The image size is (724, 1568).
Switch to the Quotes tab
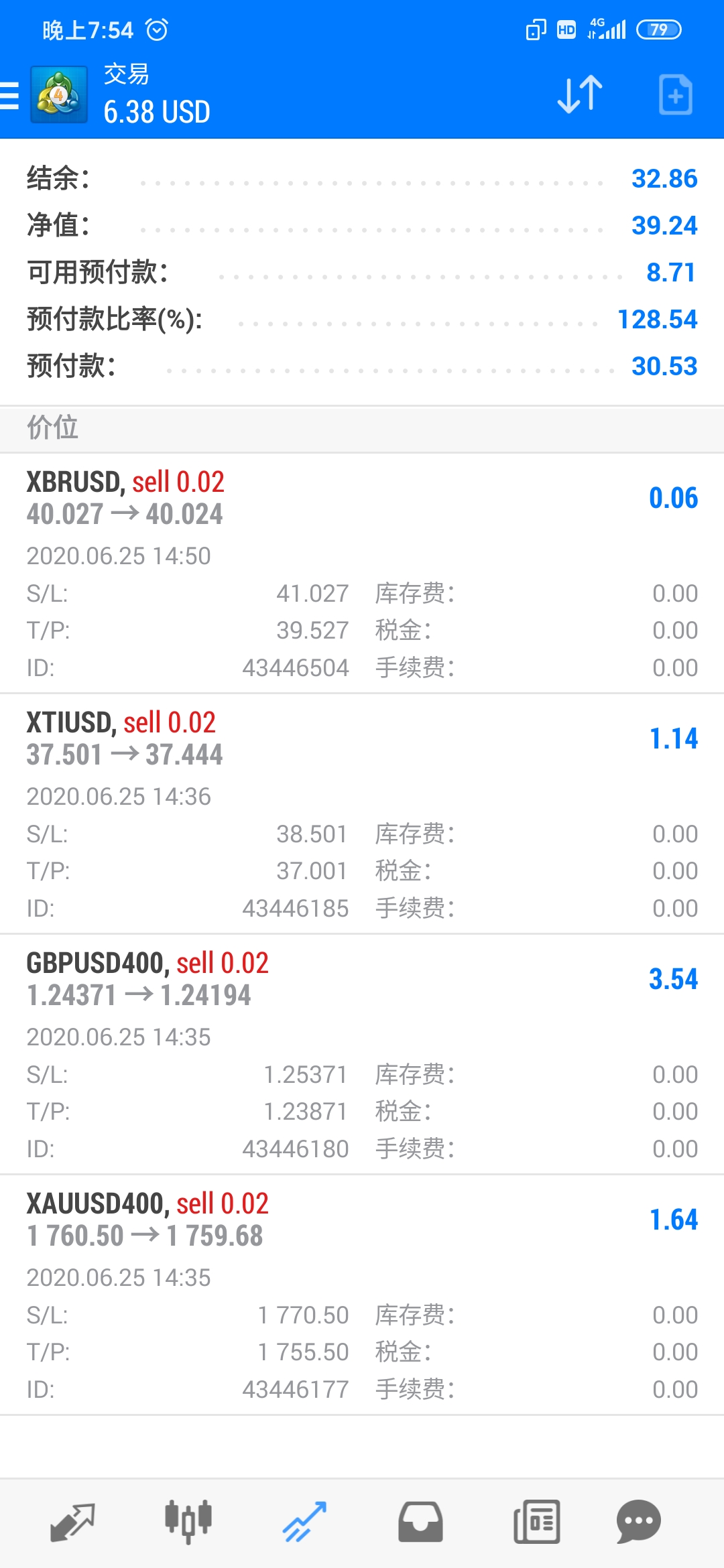click(x=72, y=1522)
